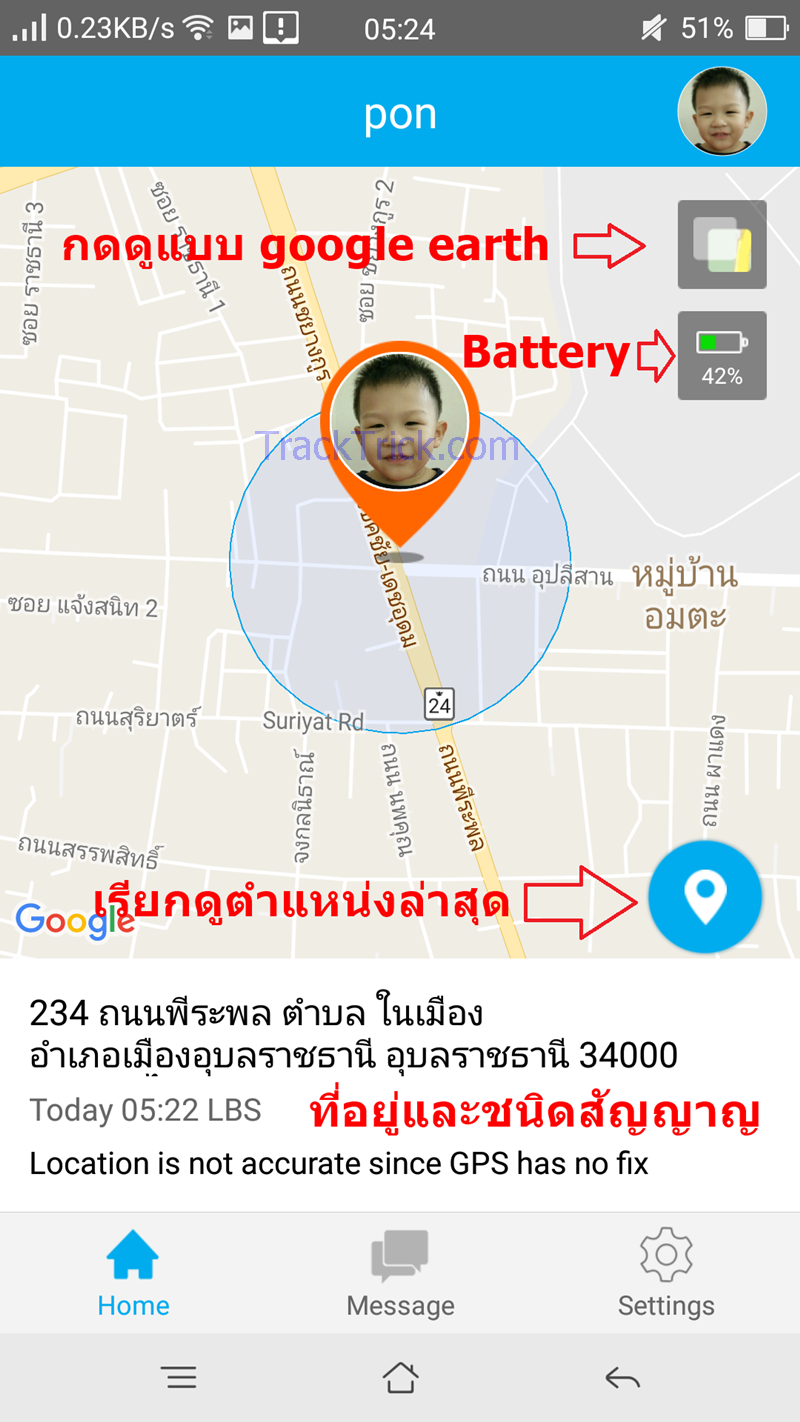Screen dimensions: 800x1422
Task: Switch the map layer to satellite view
Action: (x=722, y=245)
